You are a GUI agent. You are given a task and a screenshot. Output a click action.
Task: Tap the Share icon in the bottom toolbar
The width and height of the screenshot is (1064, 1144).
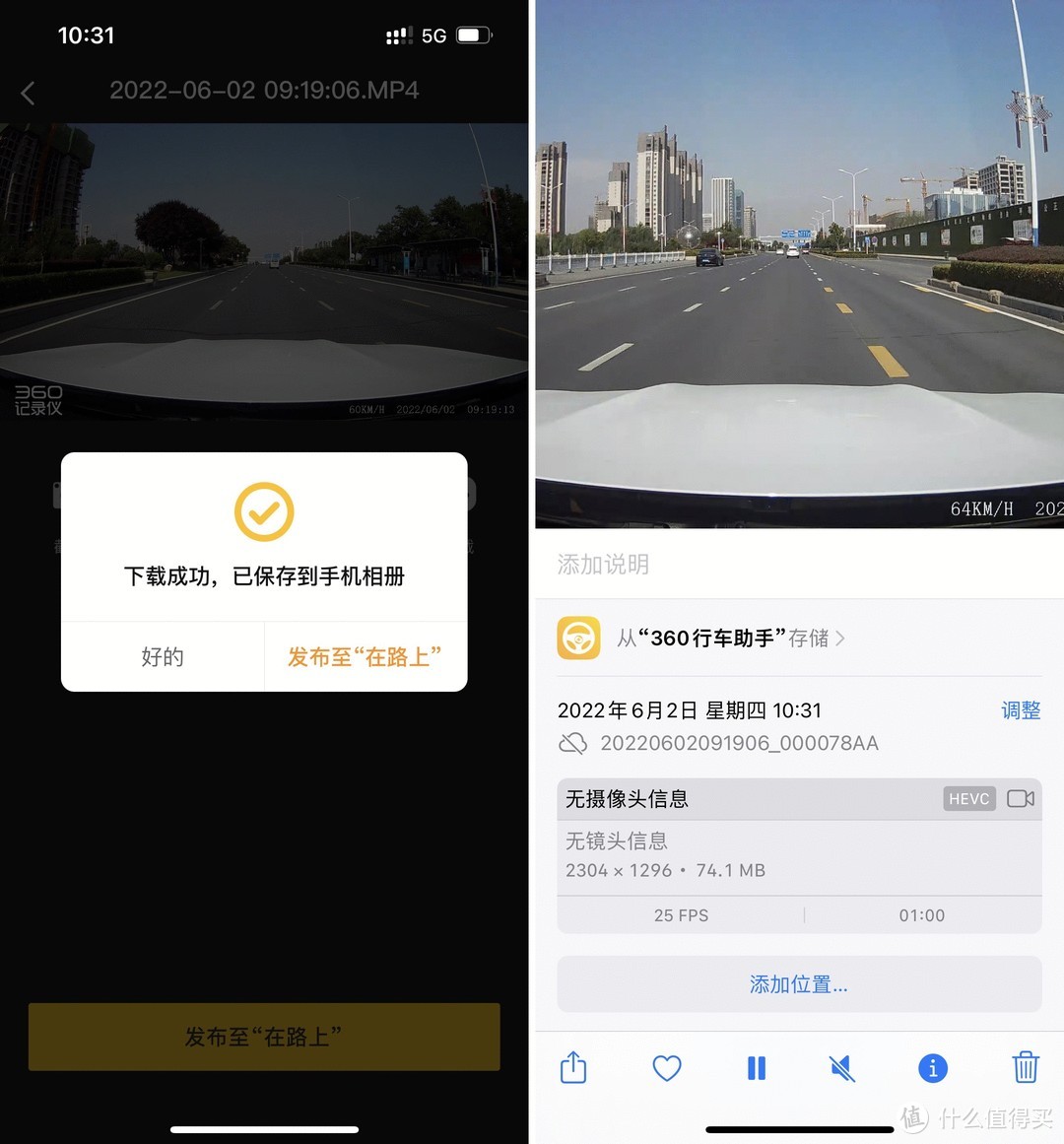(573, 1067)
